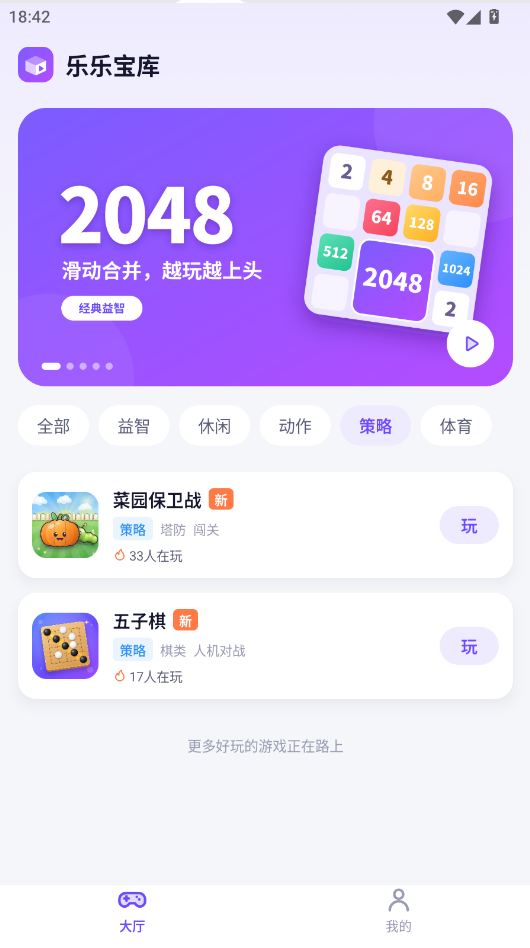The image size is (530, 948).
Task: Switch to the 我的 tab
Action: (398, 911)
